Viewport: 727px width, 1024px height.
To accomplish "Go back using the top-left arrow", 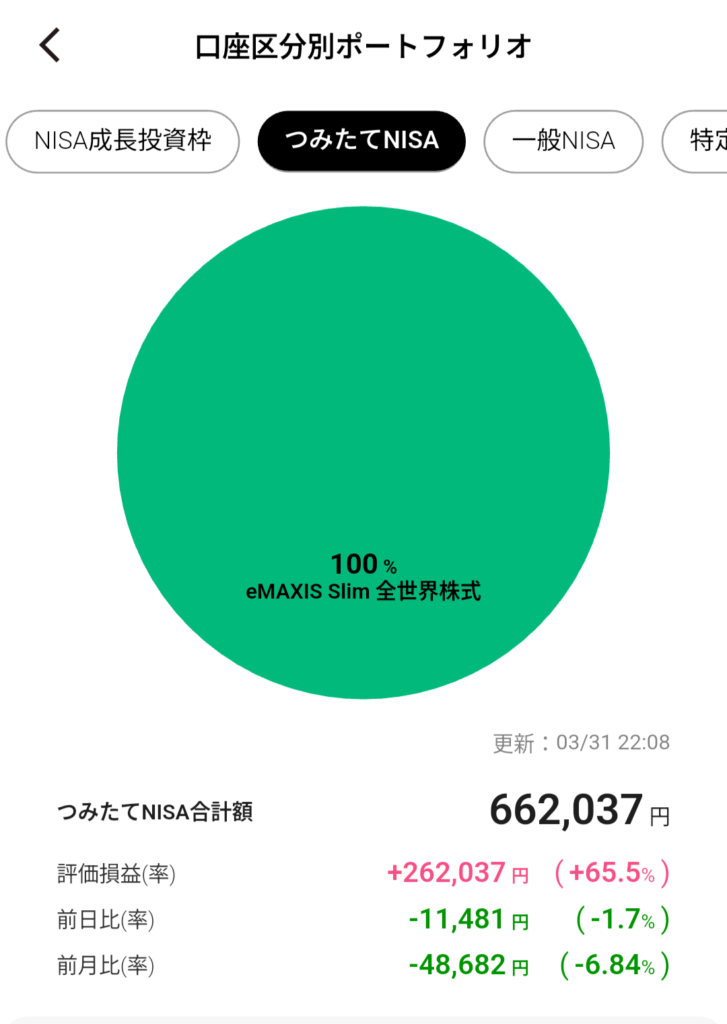I will [50, 45].
